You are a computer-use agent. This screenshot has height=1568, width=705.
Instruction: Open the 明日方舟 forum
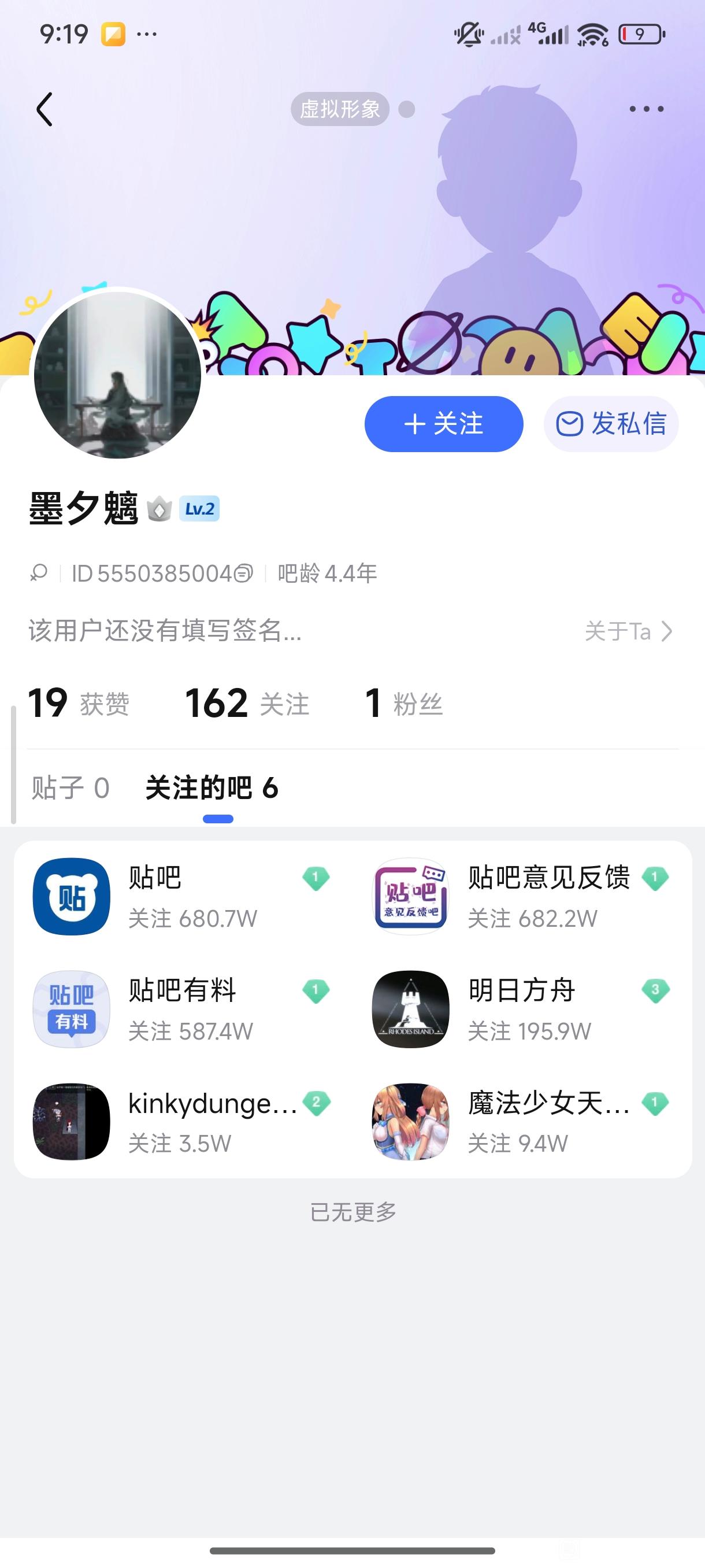(x=521, y=1008)
